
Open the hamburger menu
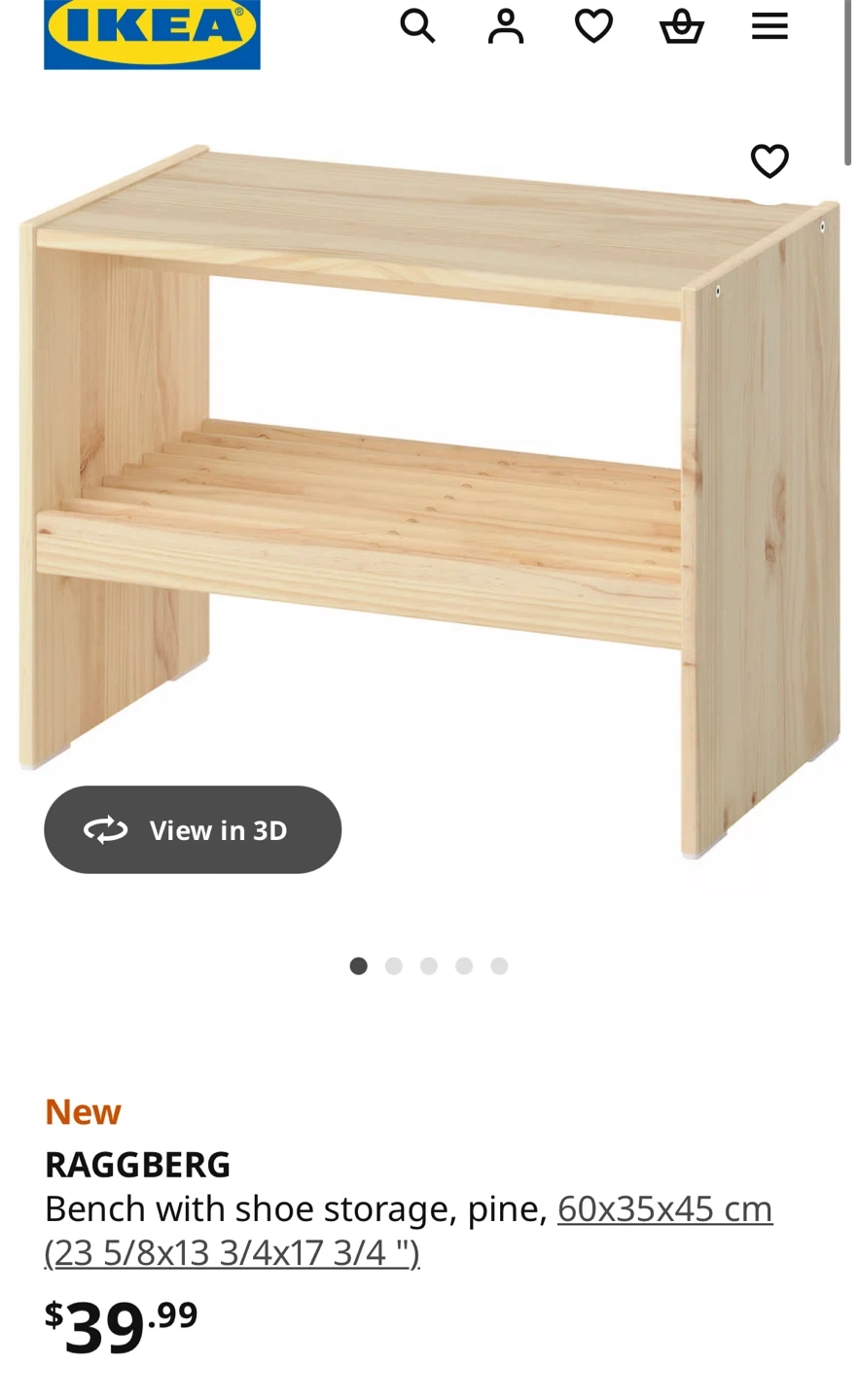click(769, 26)
